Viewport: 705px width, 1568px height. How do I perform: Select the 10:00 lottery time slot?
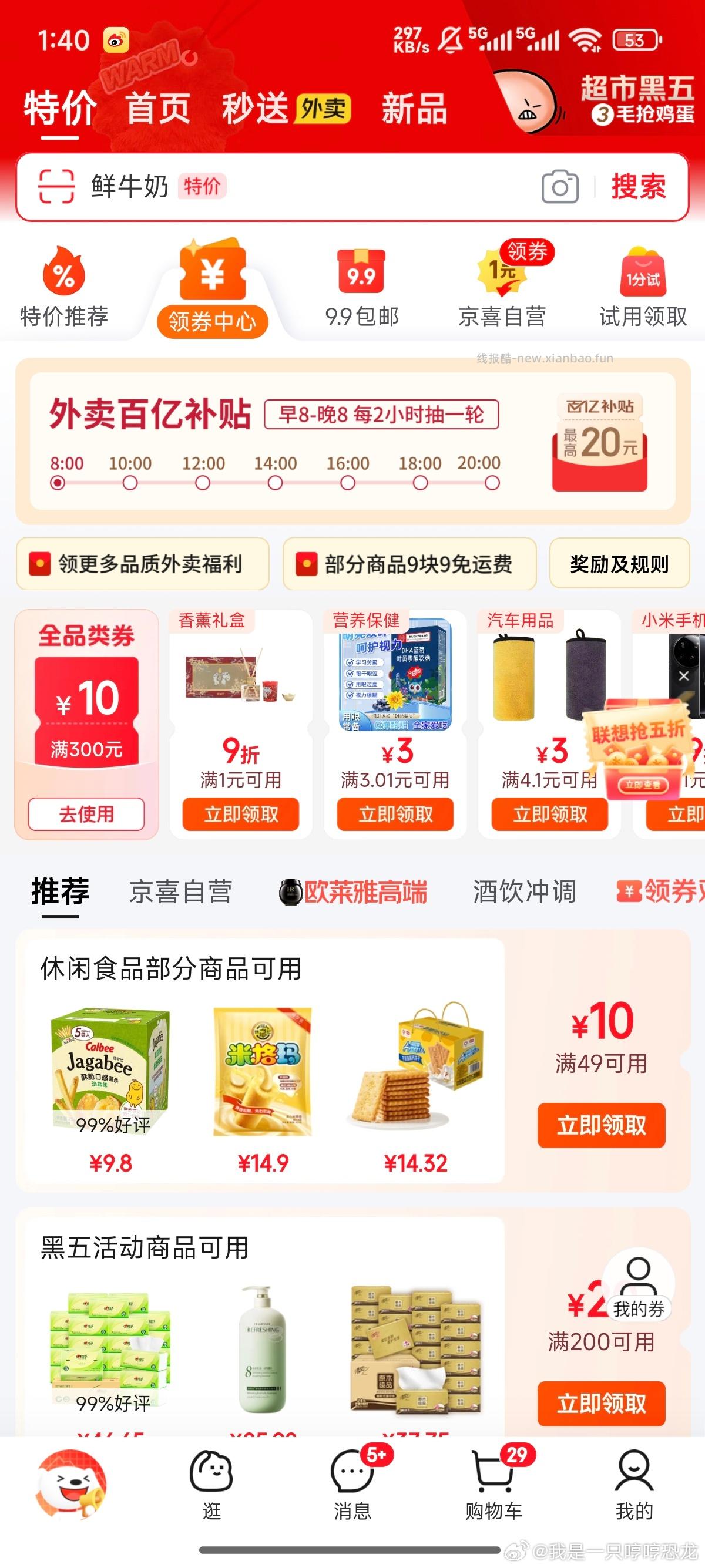click(129, 483)
